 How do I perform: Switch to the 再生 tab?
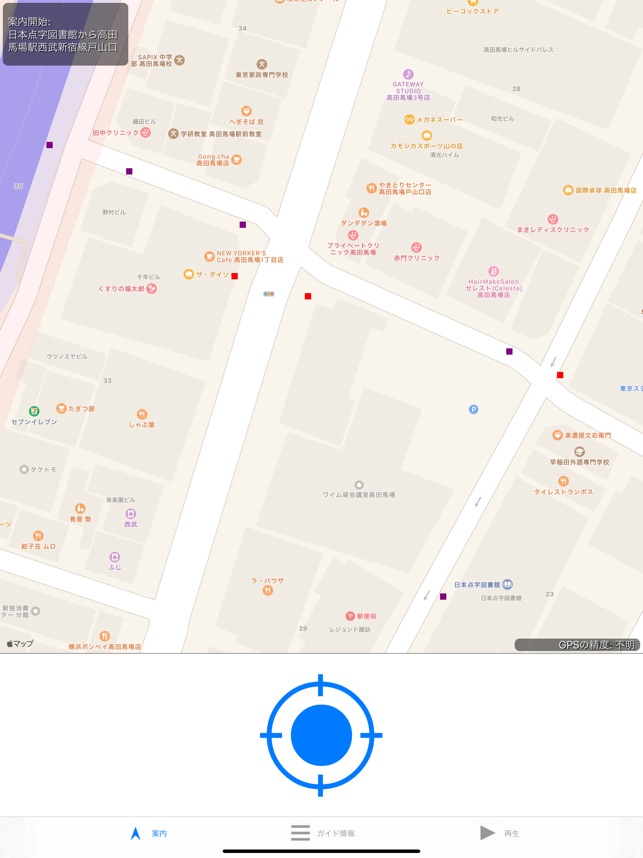[x=498, y=833]
